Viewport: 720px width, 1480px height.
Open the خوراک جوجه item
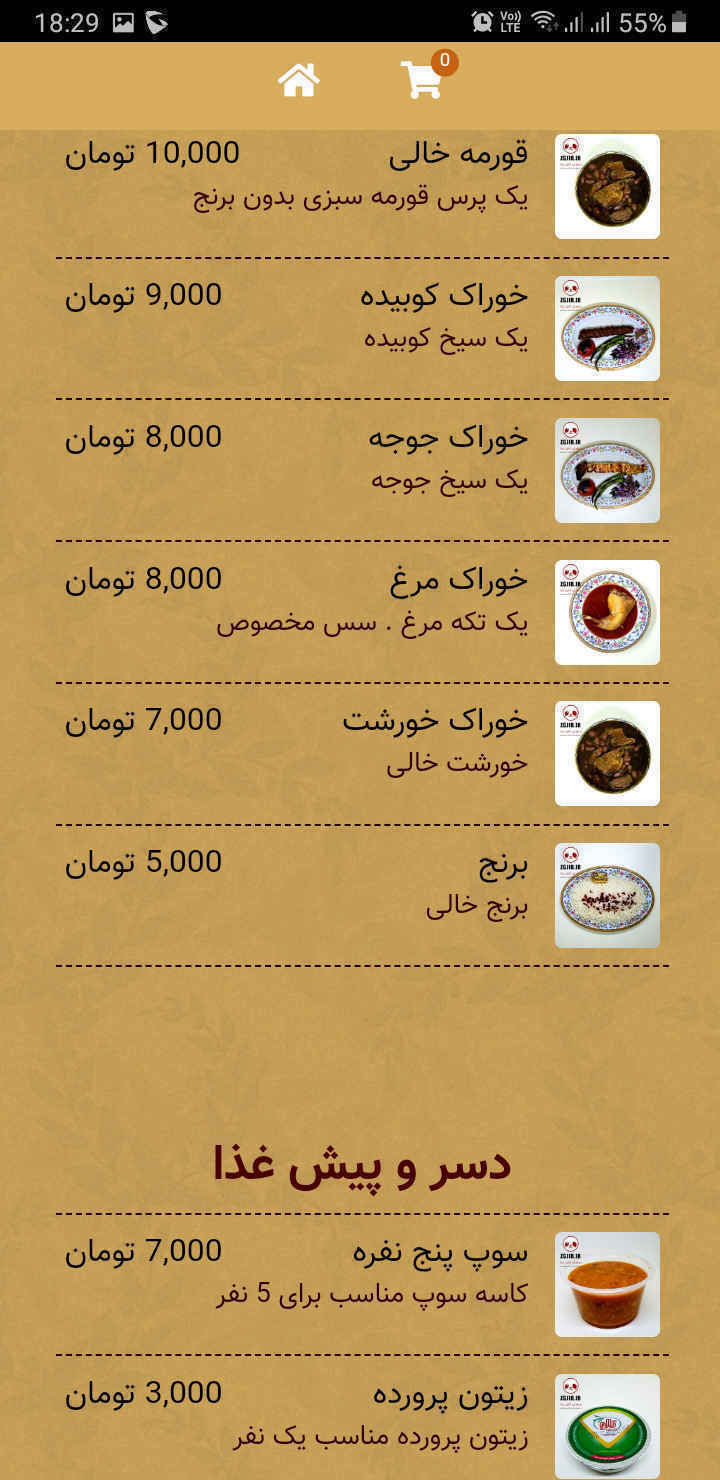pos(447,439)
